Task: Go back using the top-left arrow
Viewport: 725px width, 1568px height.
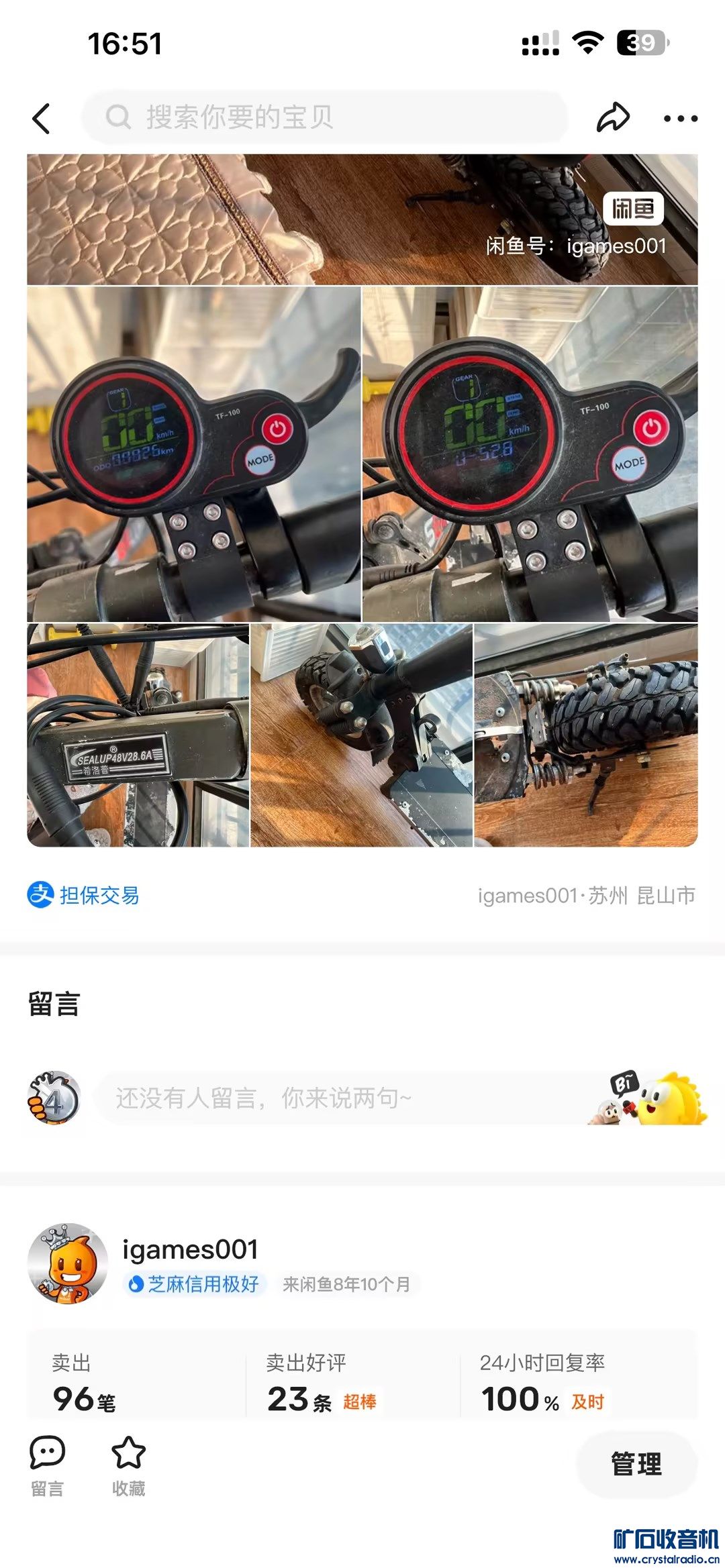Action: point(42,119)
